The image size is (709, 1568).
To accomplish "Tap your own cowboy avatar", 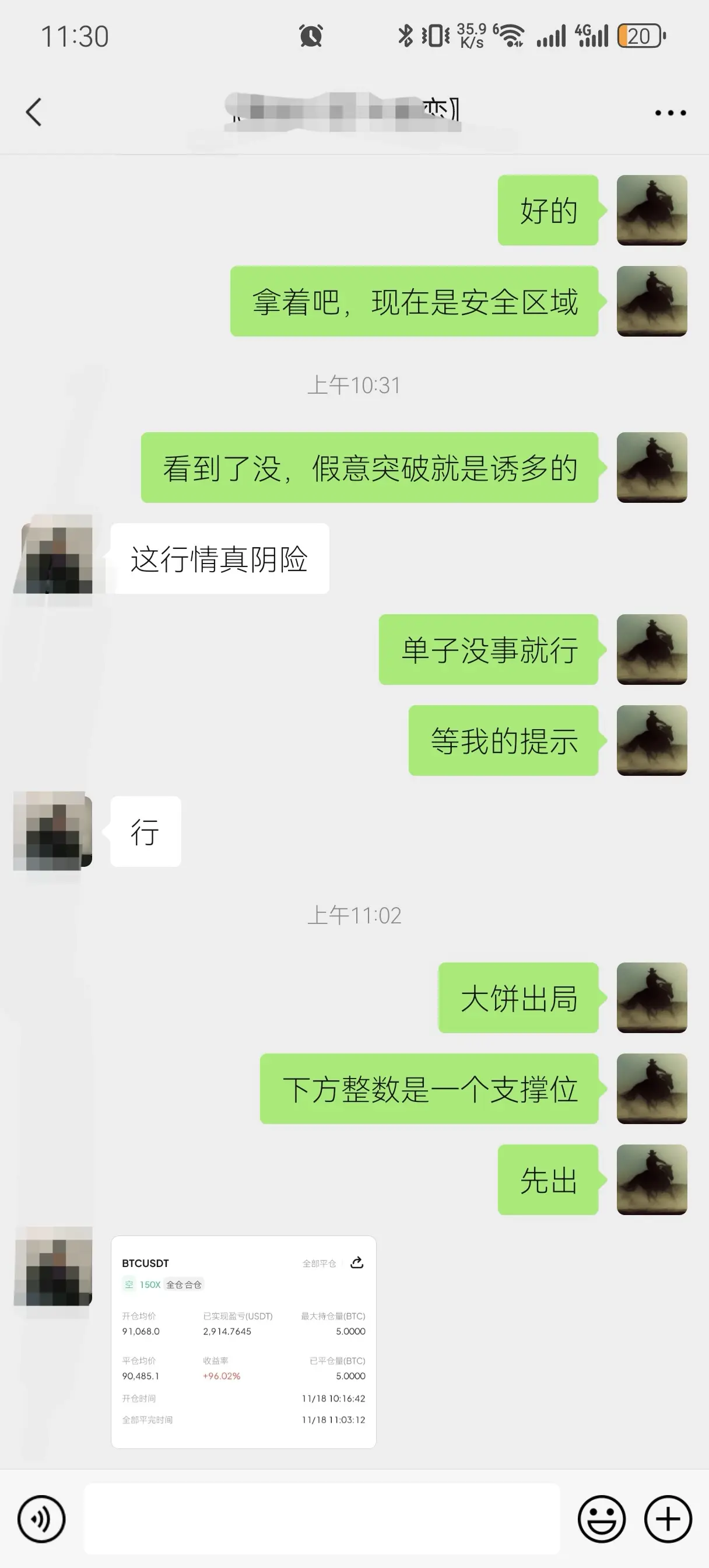I will (652, 210).
